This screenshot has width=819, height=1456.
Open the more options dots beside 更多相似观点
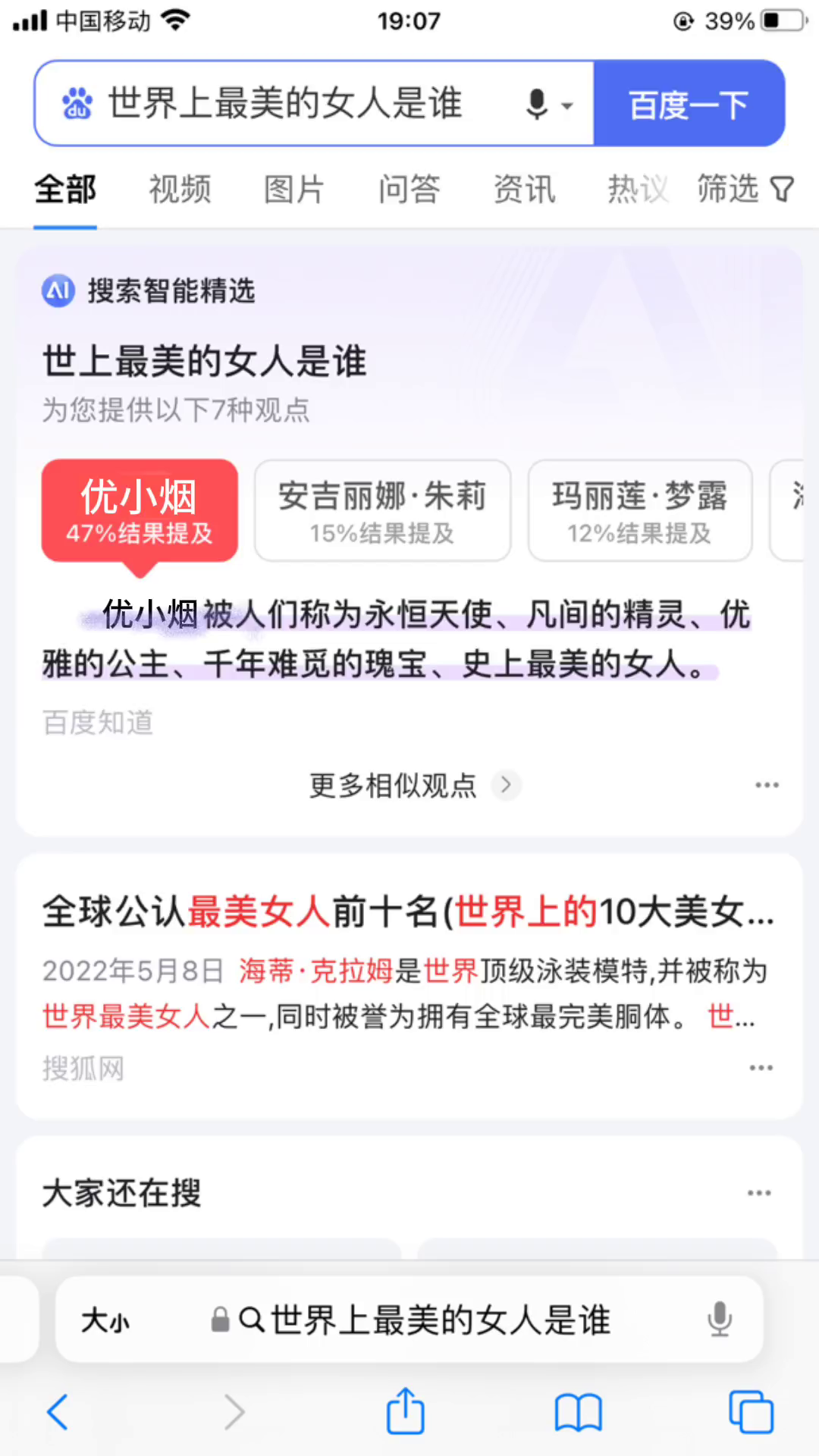tap(767, 785)
